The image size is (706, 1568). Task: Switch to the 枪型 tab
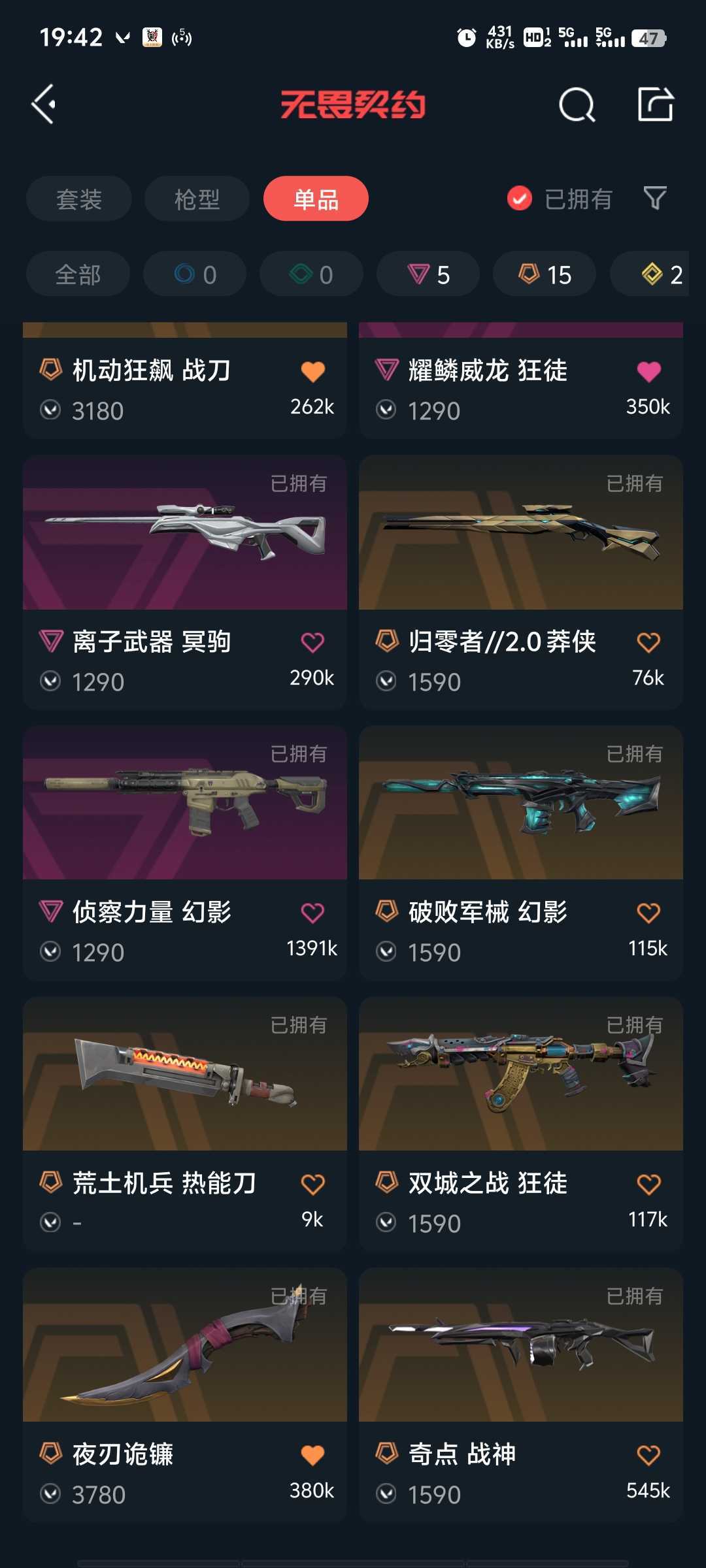pyautogui.click(x=197, y=199)
